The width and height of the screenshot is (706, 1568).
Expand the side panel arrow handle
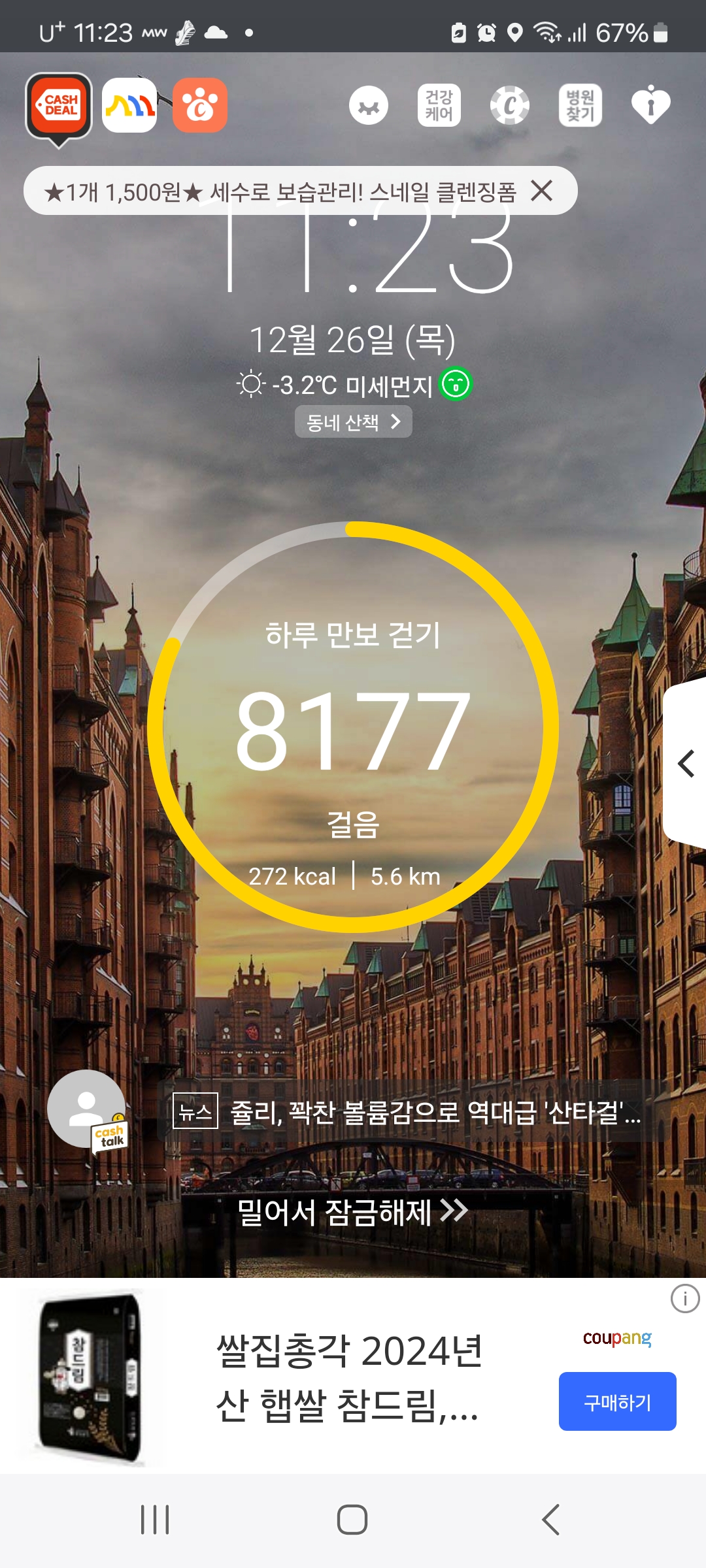coord(686,763)
